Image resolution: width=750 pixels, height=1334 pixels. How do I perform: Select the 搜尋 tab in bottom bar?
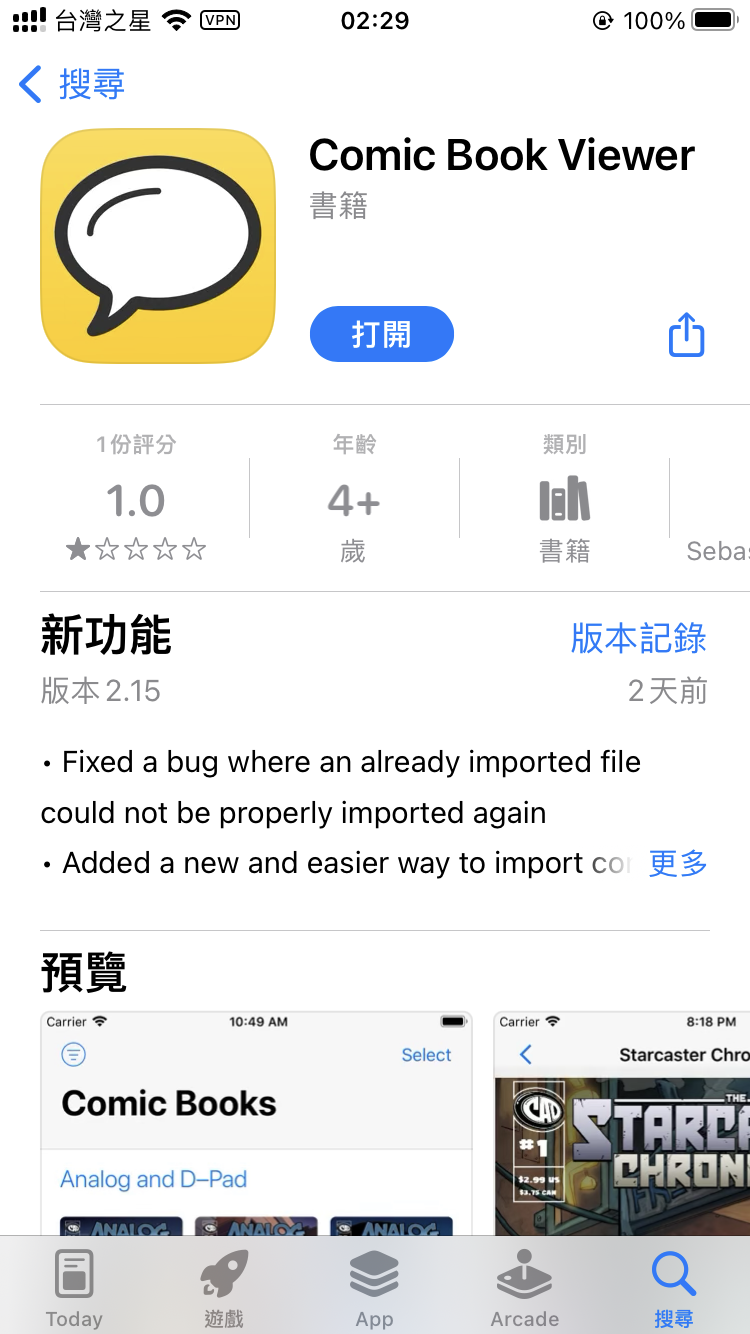(673, 1290)
